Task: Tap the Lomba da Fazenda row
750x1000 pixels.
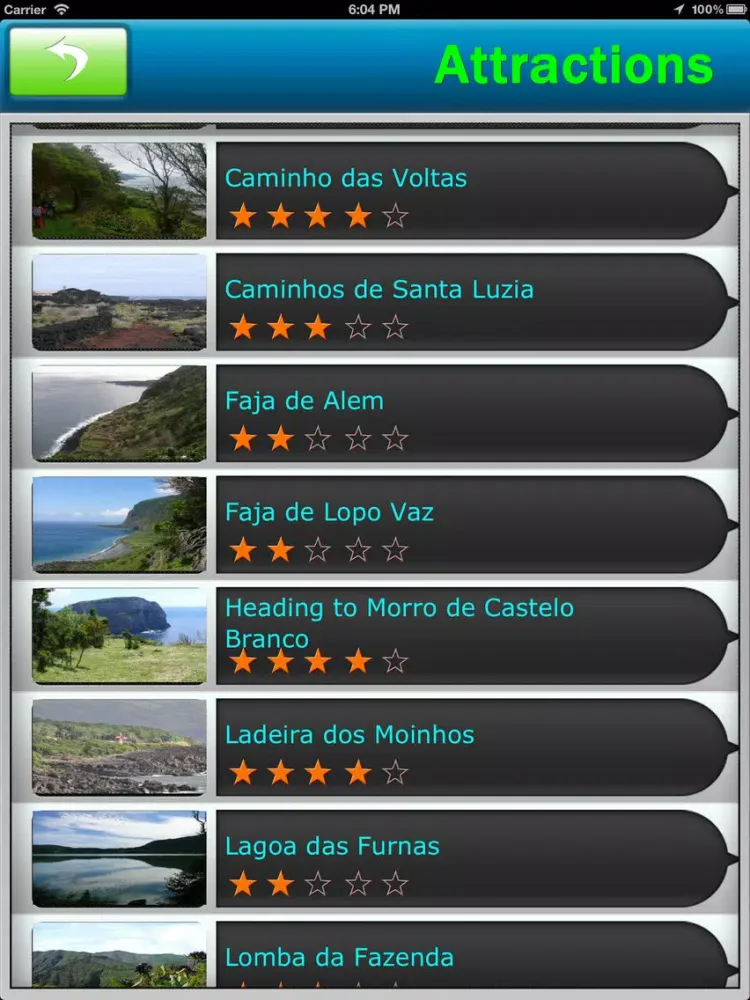Action: click(470, 958)
